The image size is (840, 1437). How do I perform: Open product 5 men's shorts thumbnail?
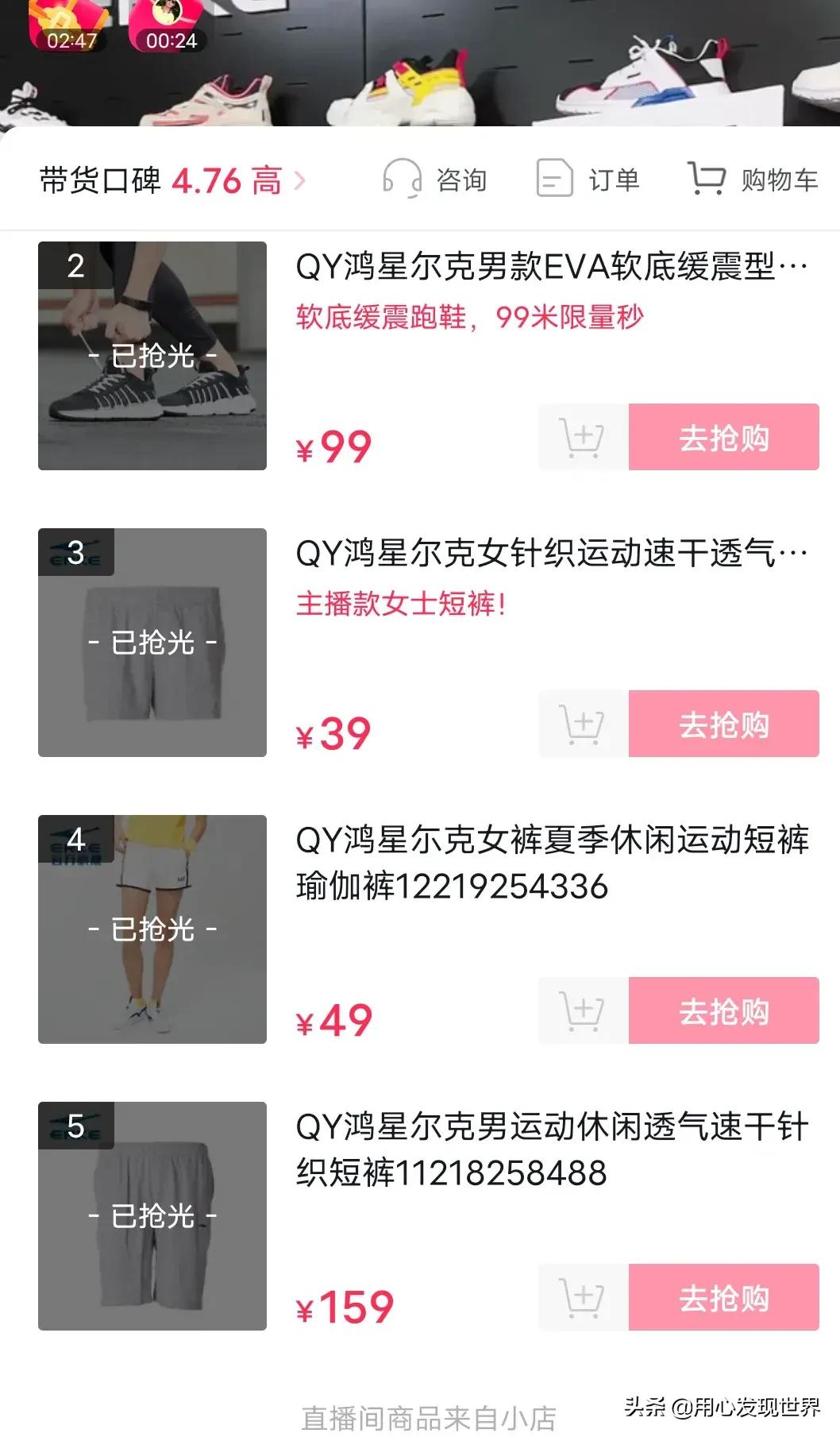(152, 1216)
